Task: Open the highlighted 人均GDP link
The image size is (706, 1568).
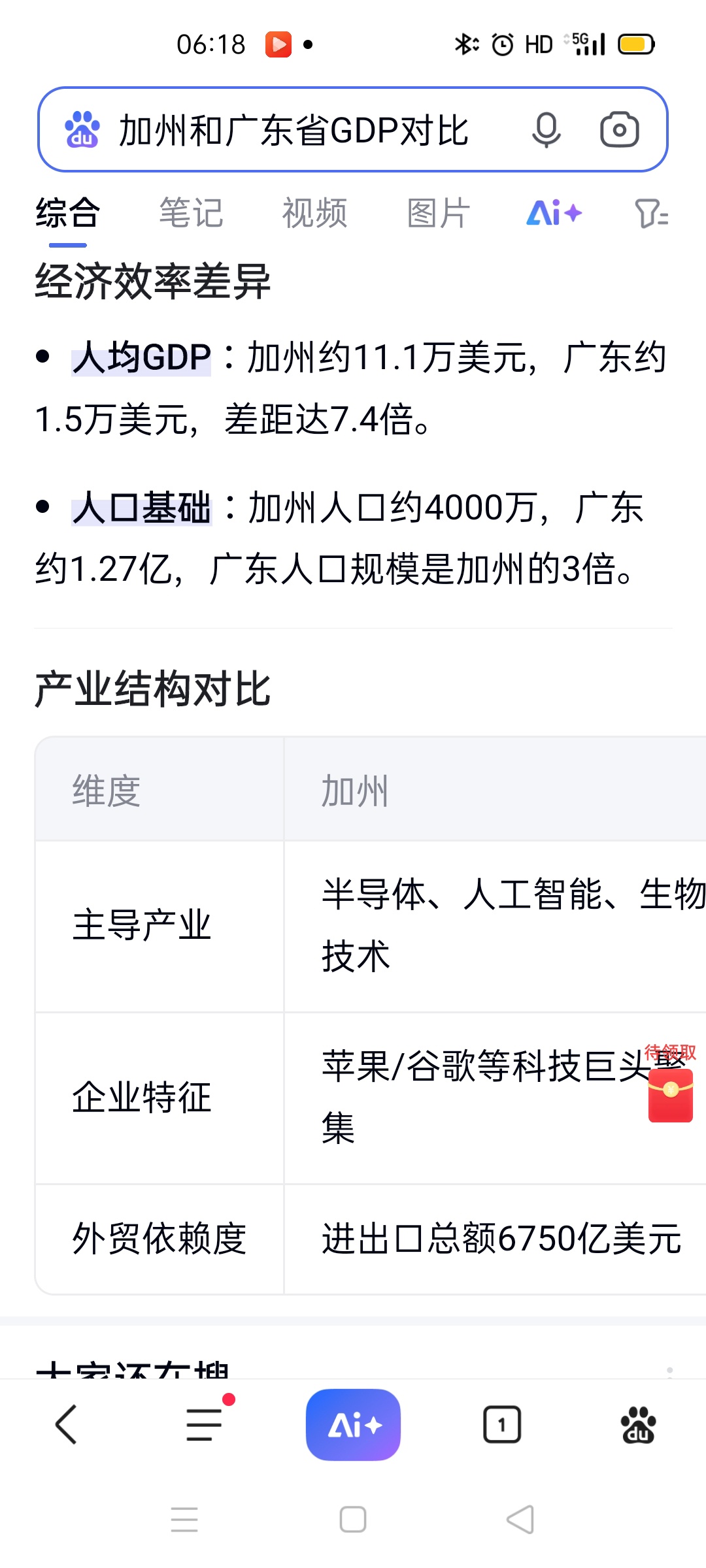Action: (x=142, y=358)
